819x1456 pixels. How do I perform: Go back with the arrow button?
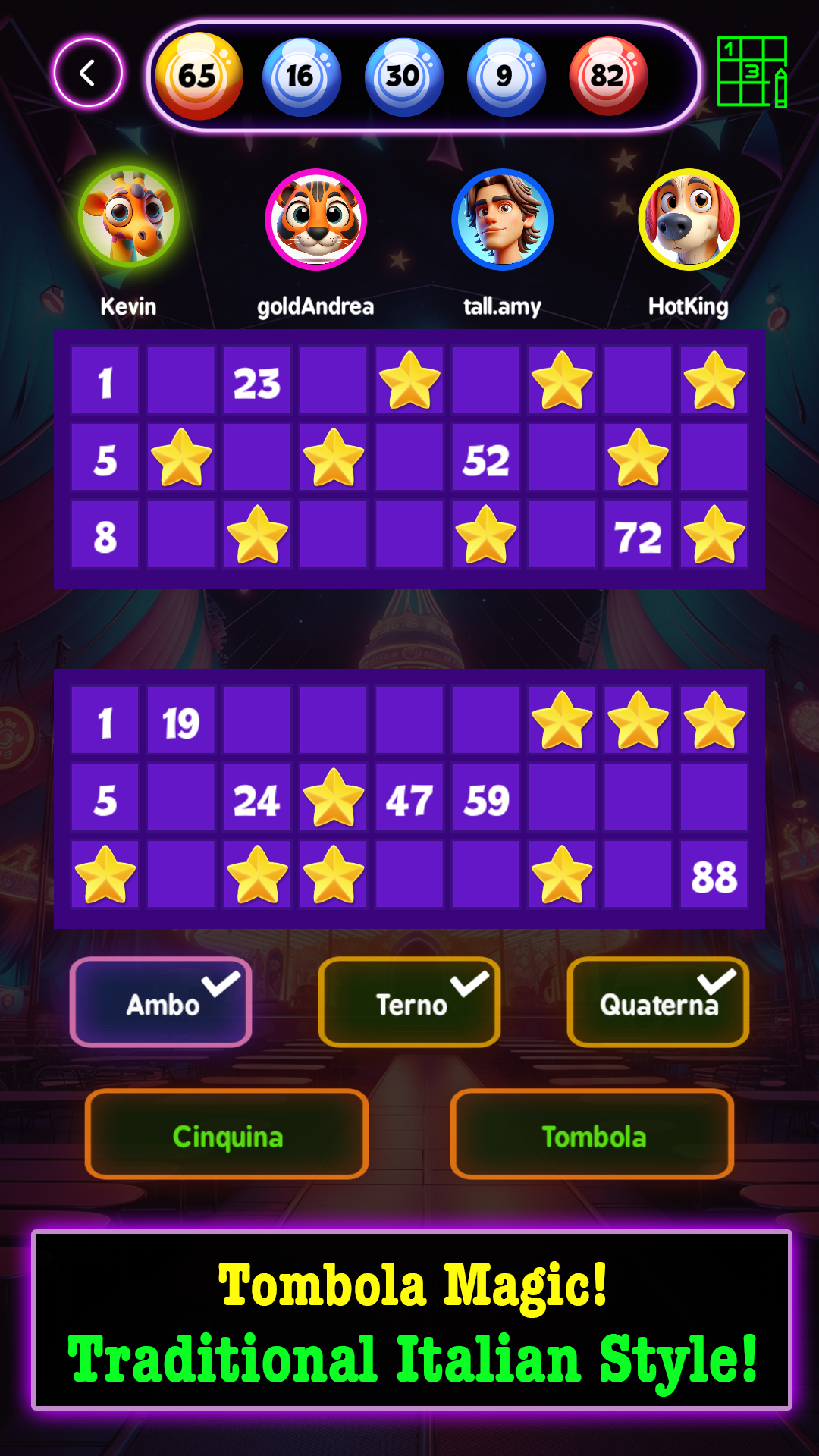[x=88, y=74]
